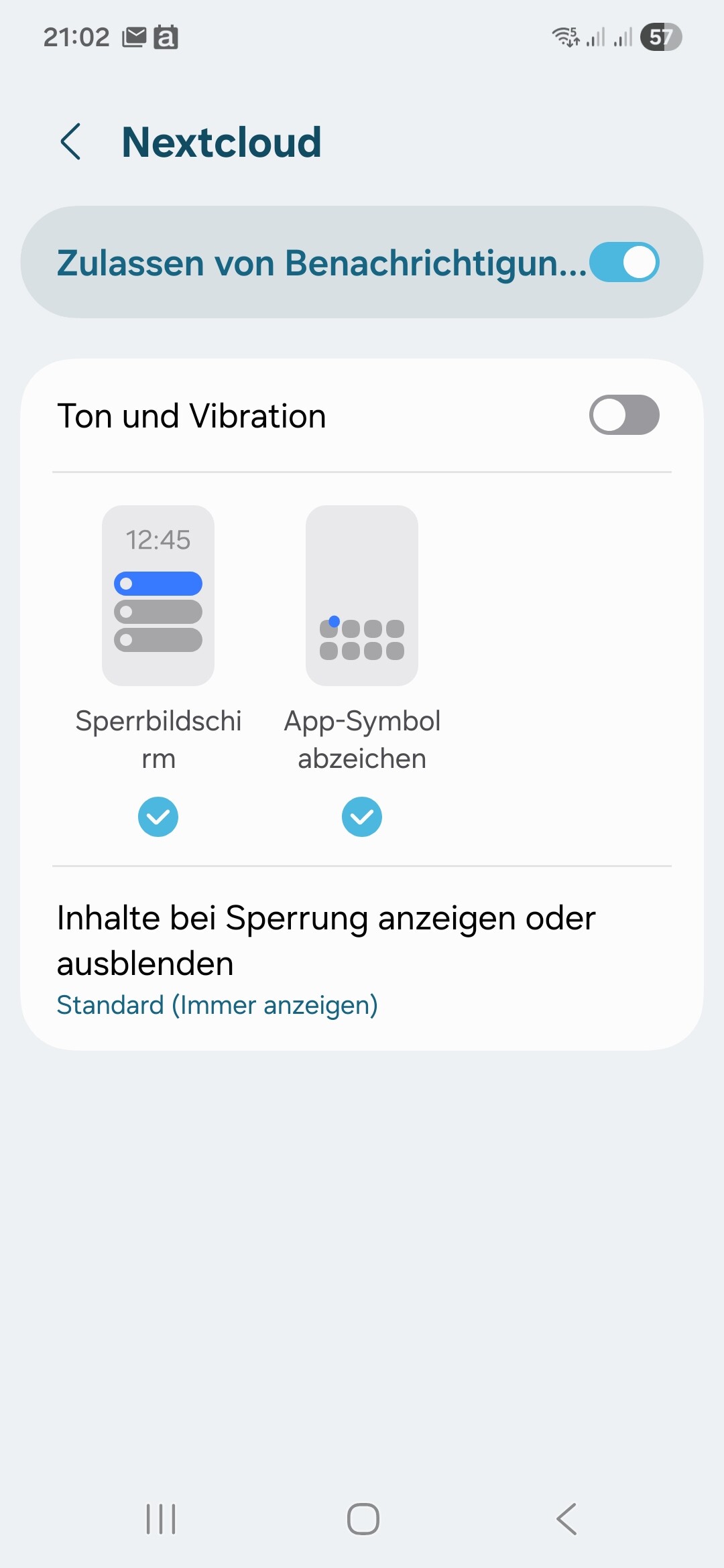
Task: Go to the home screen
Action: (363, 1518)
